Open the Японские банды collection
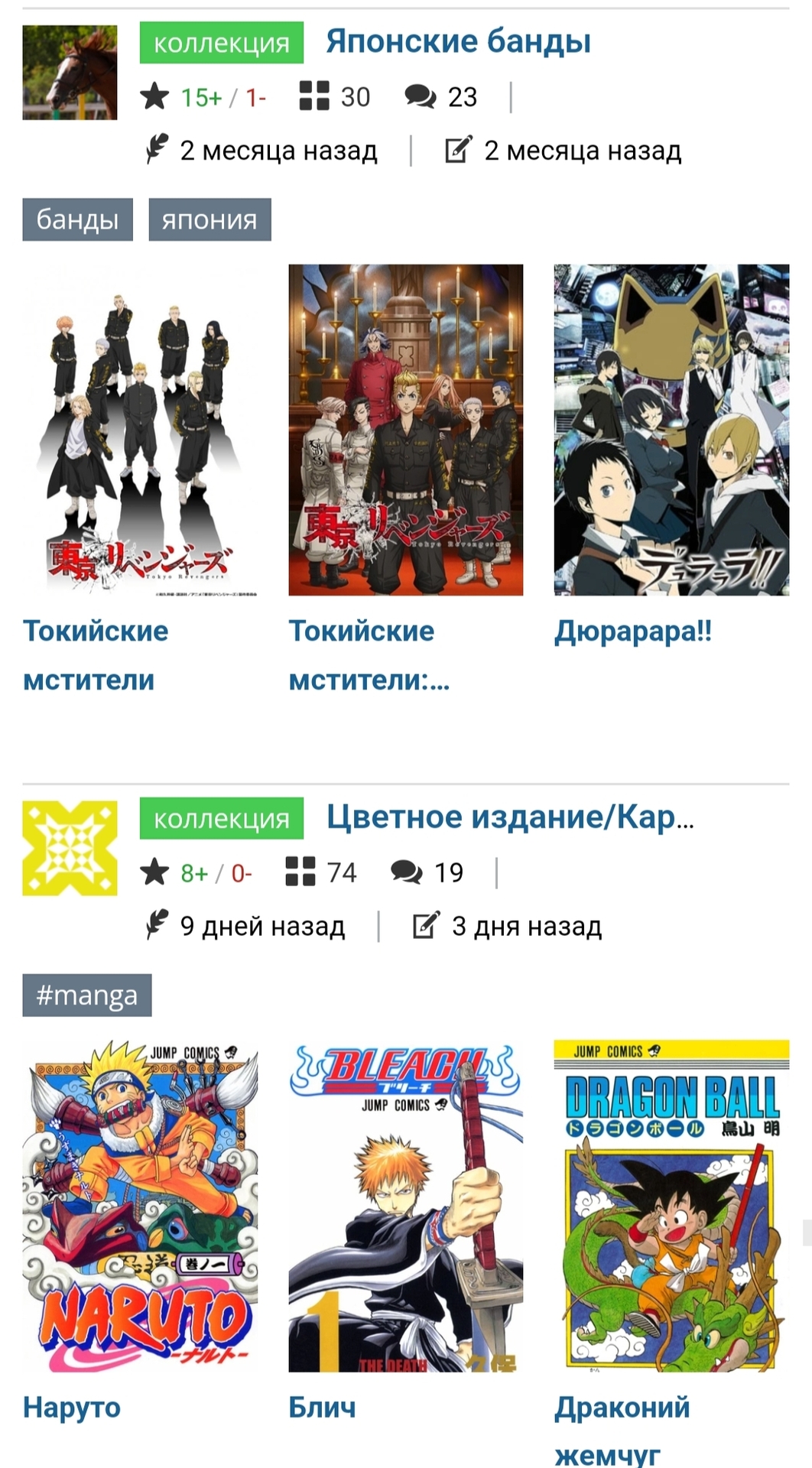This screenshot has width=812, height=1468. [x=458, y=42]
